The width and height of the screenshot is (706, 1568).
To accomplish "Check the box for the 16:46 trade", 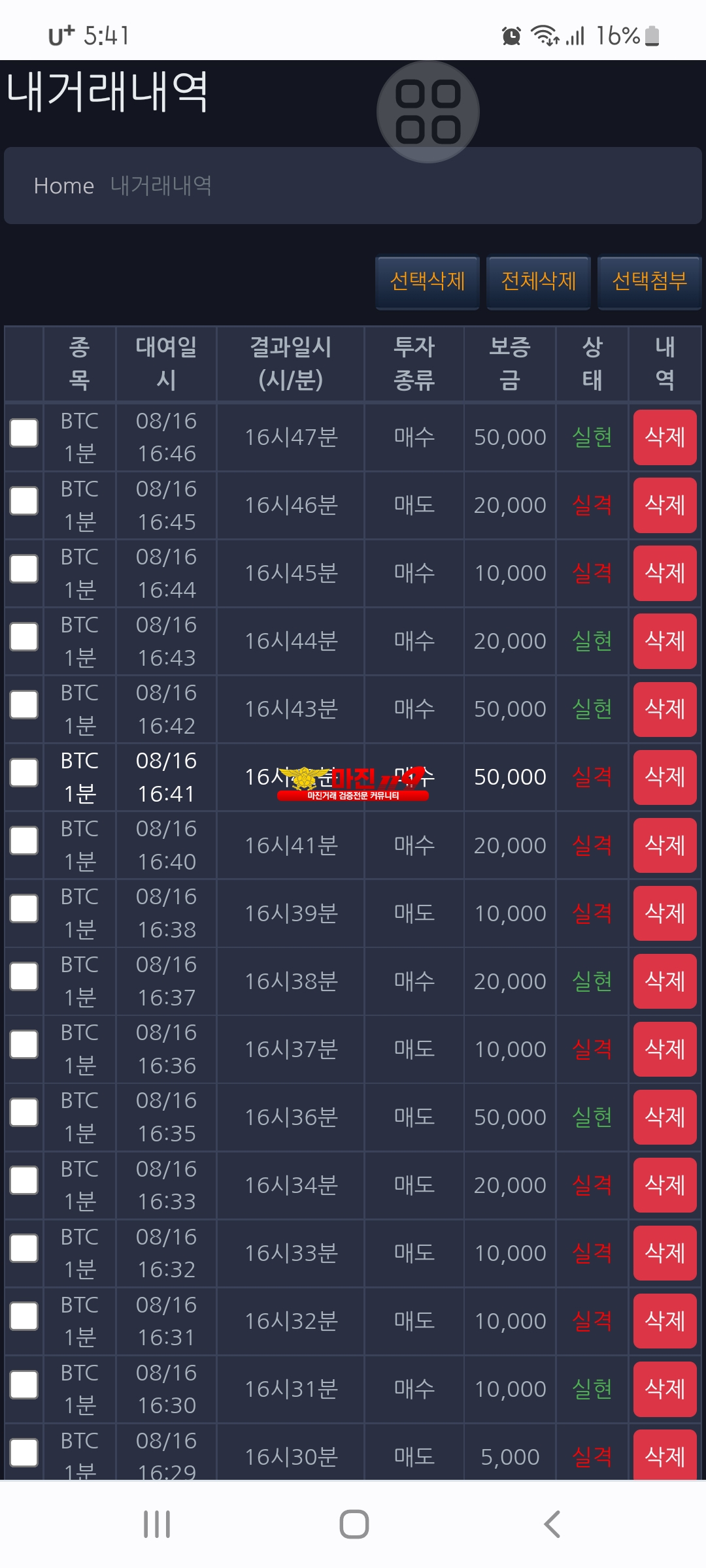I will click(24, 433).
